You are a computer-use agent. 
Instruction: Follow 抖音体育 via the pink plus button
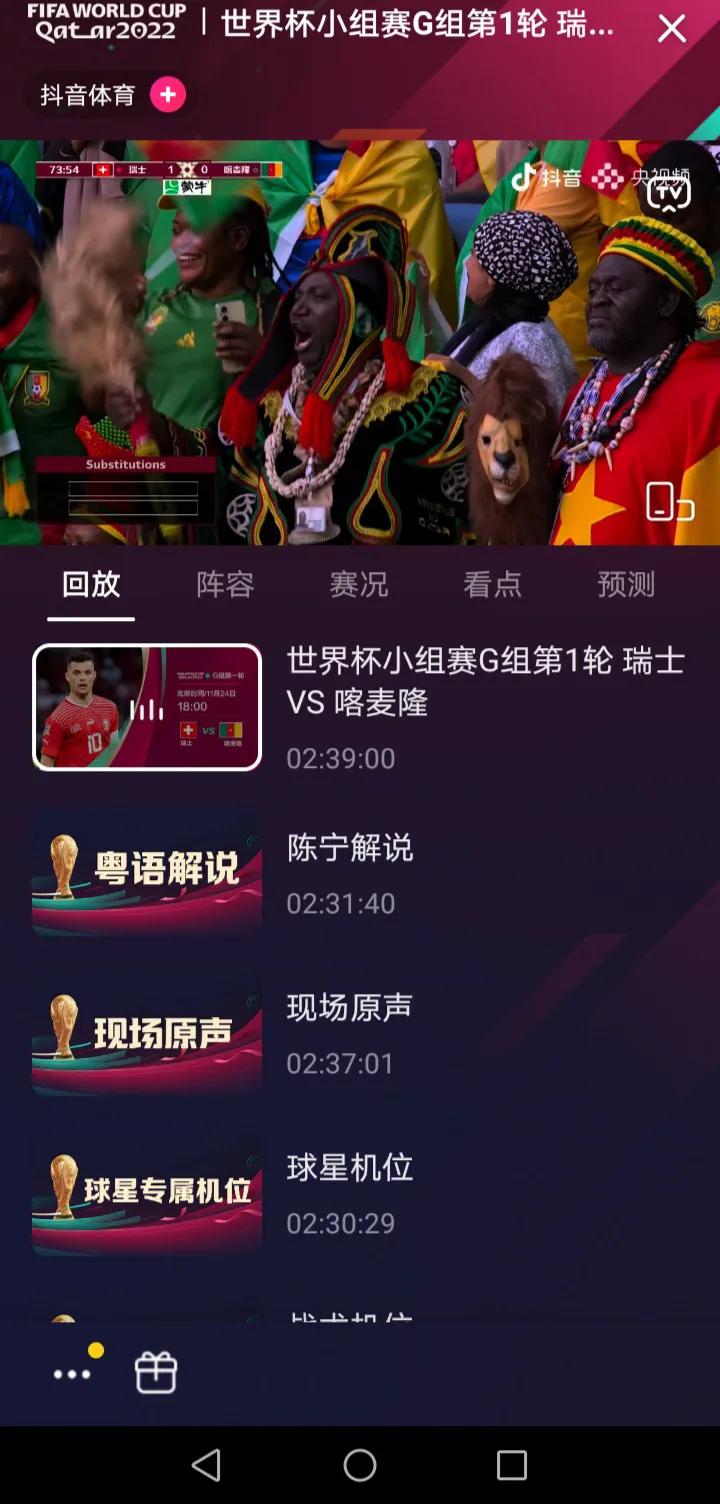coord(169,95)
